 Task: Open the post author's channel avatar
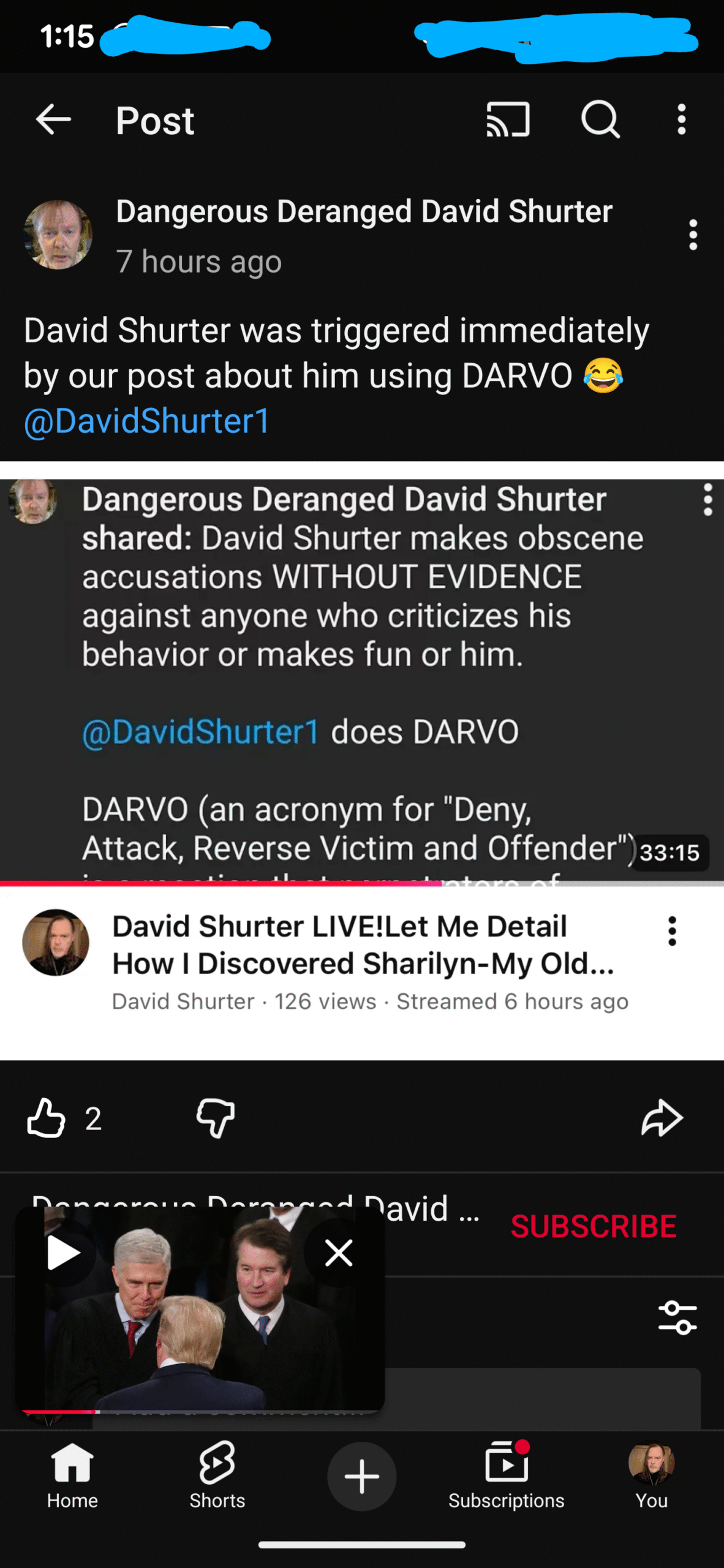pyautogui.click(x=58, y=235)
